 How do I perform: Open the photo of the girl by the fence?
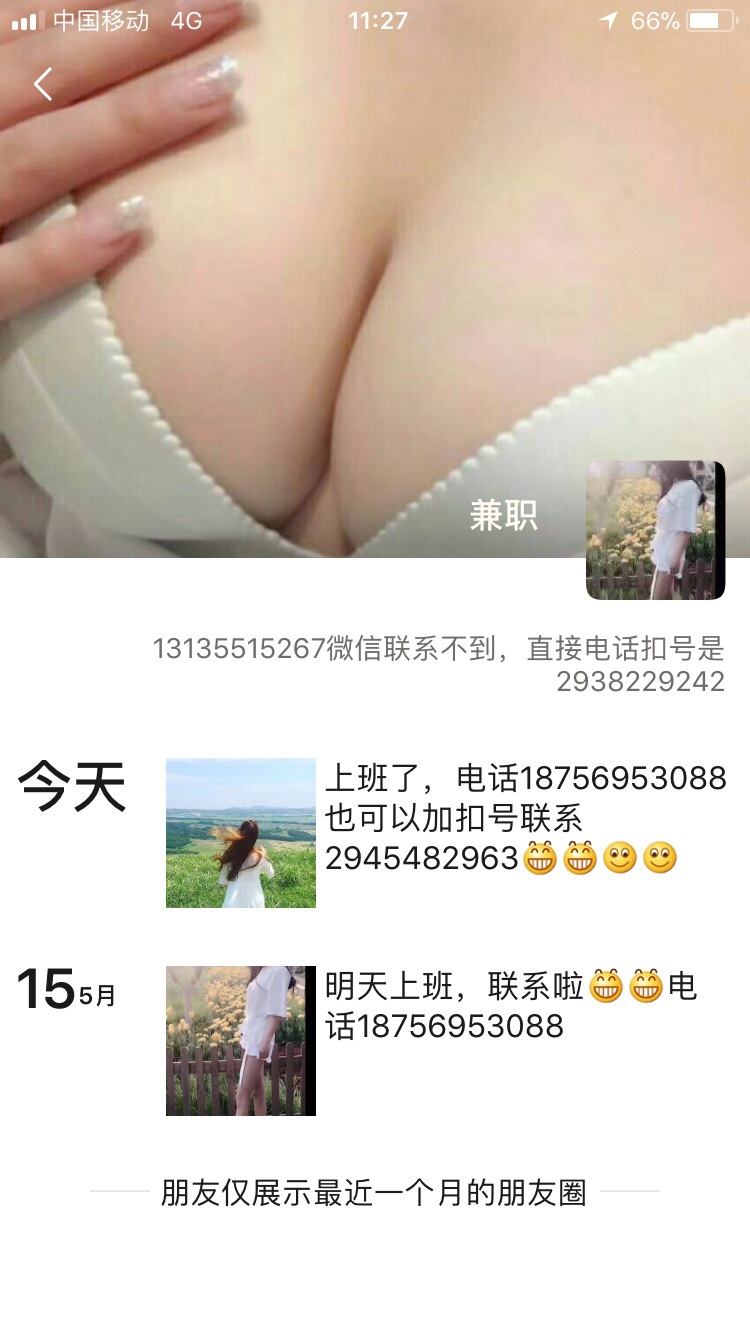click(x=240, y=1038)
